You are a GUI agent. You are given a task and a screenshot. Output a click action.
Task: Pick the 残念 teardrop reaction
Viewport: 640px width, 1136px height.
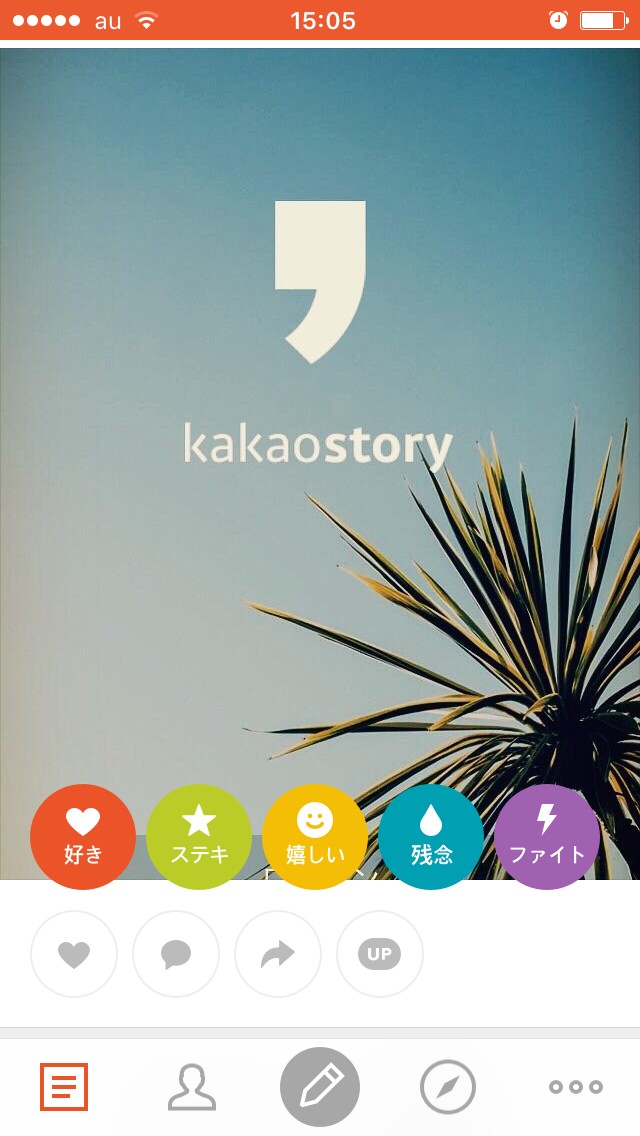point(431,837)
